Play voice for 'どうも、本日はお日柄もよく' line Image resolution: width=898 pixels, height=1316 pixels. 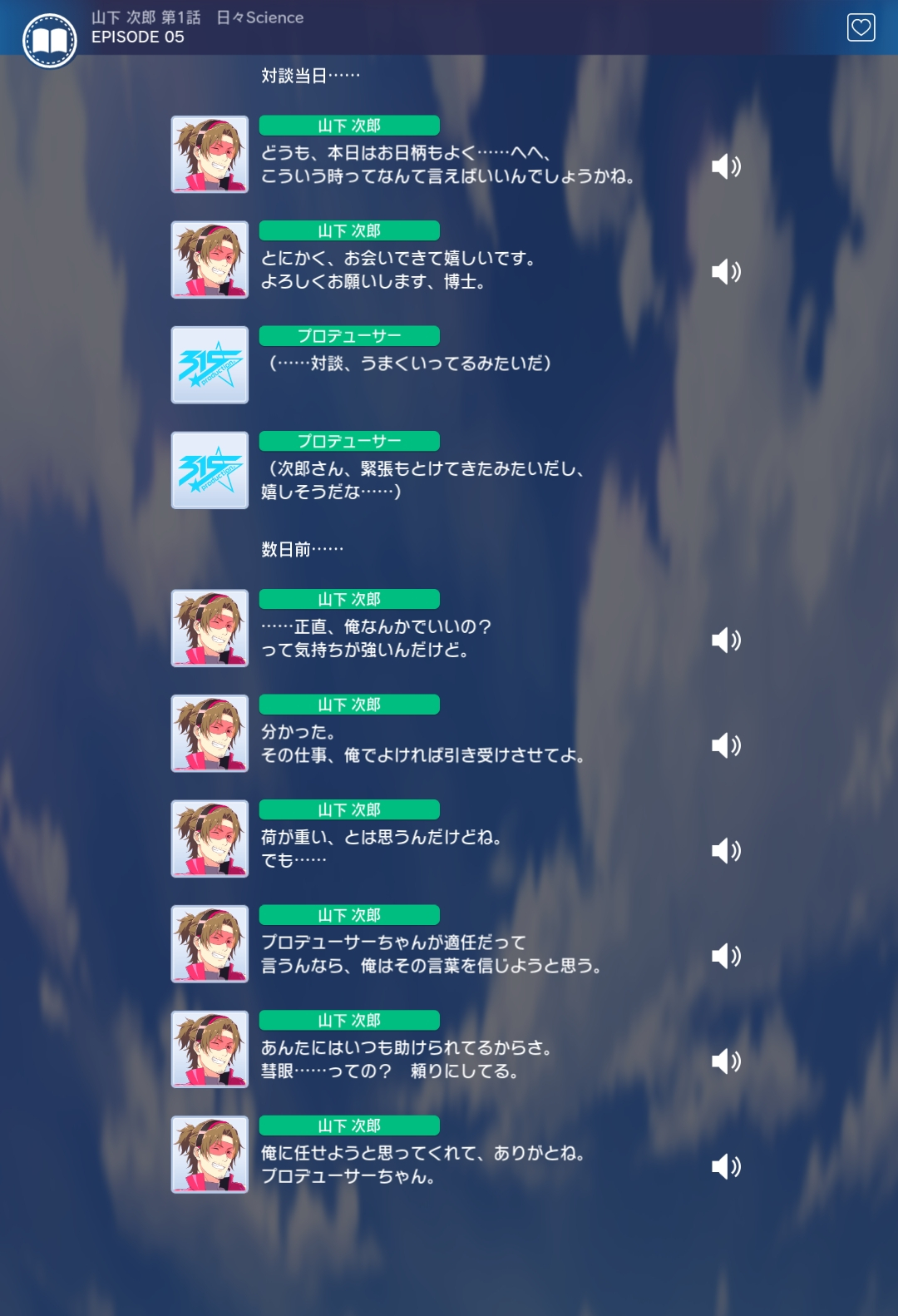pyautogui.click(x=726, y=166)
